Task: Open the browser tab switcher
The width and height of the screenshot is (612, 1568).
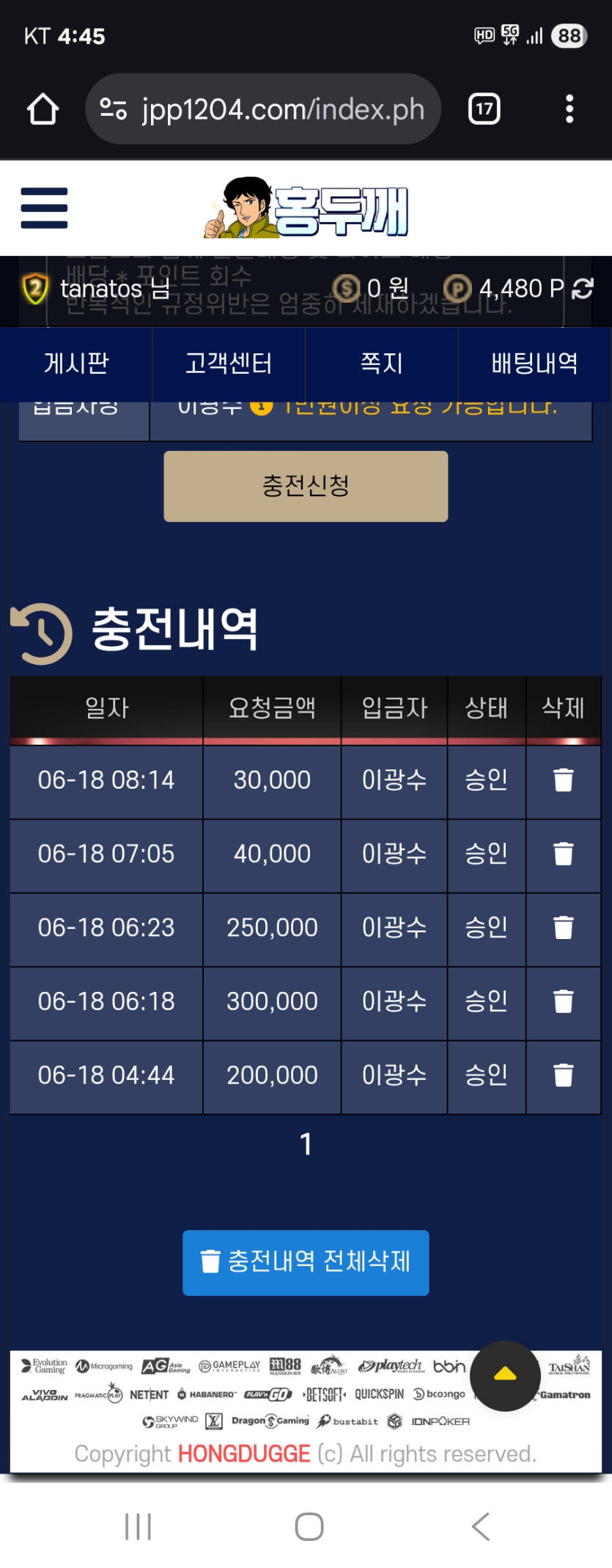Action: (x=484, y=109)
